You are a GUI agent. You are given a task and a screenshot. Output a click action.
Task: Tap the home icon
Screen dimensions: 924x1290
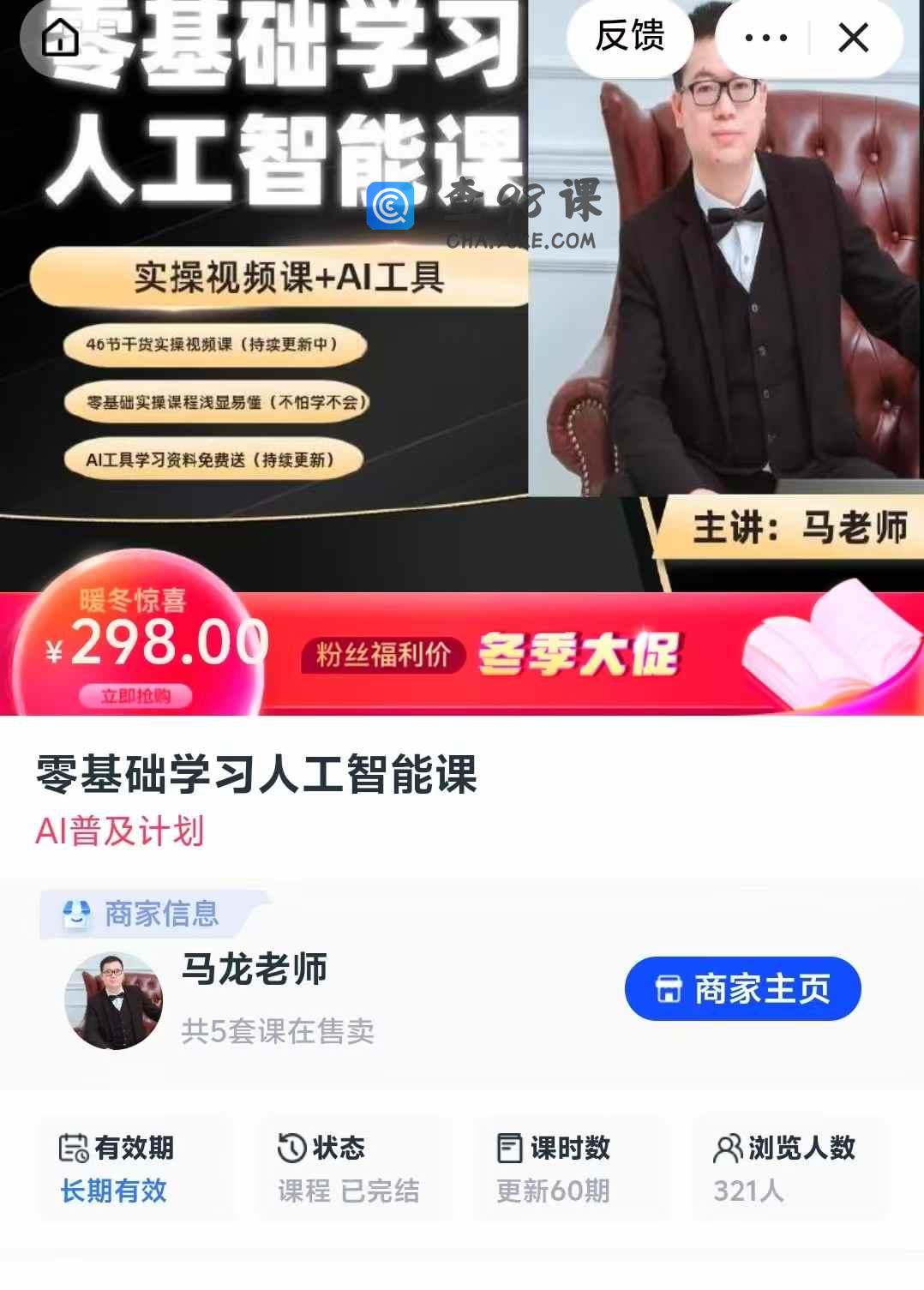(x=59, y=39)
